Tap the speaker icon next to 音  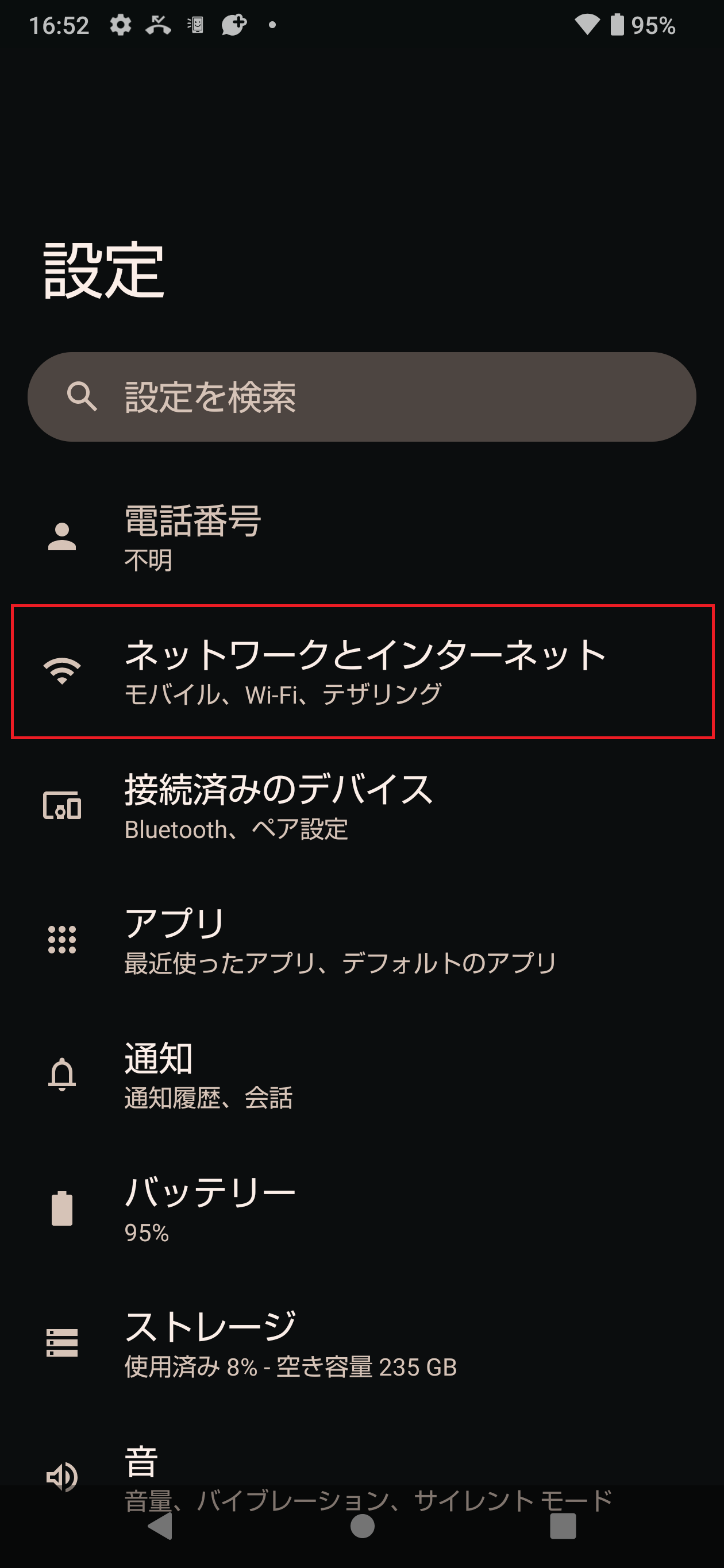click(x=61, y=1476)
